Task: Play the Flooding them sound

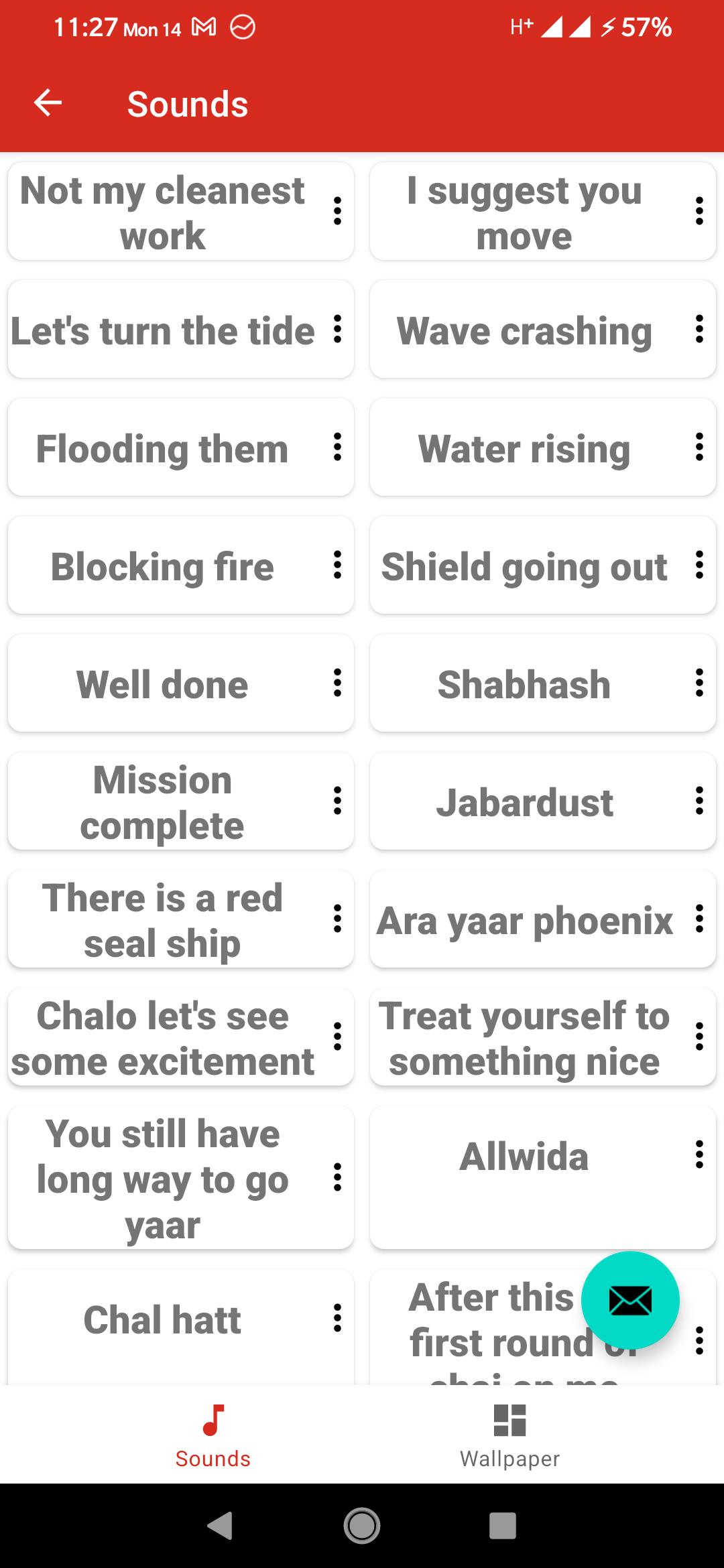Action: click(162, 448)
